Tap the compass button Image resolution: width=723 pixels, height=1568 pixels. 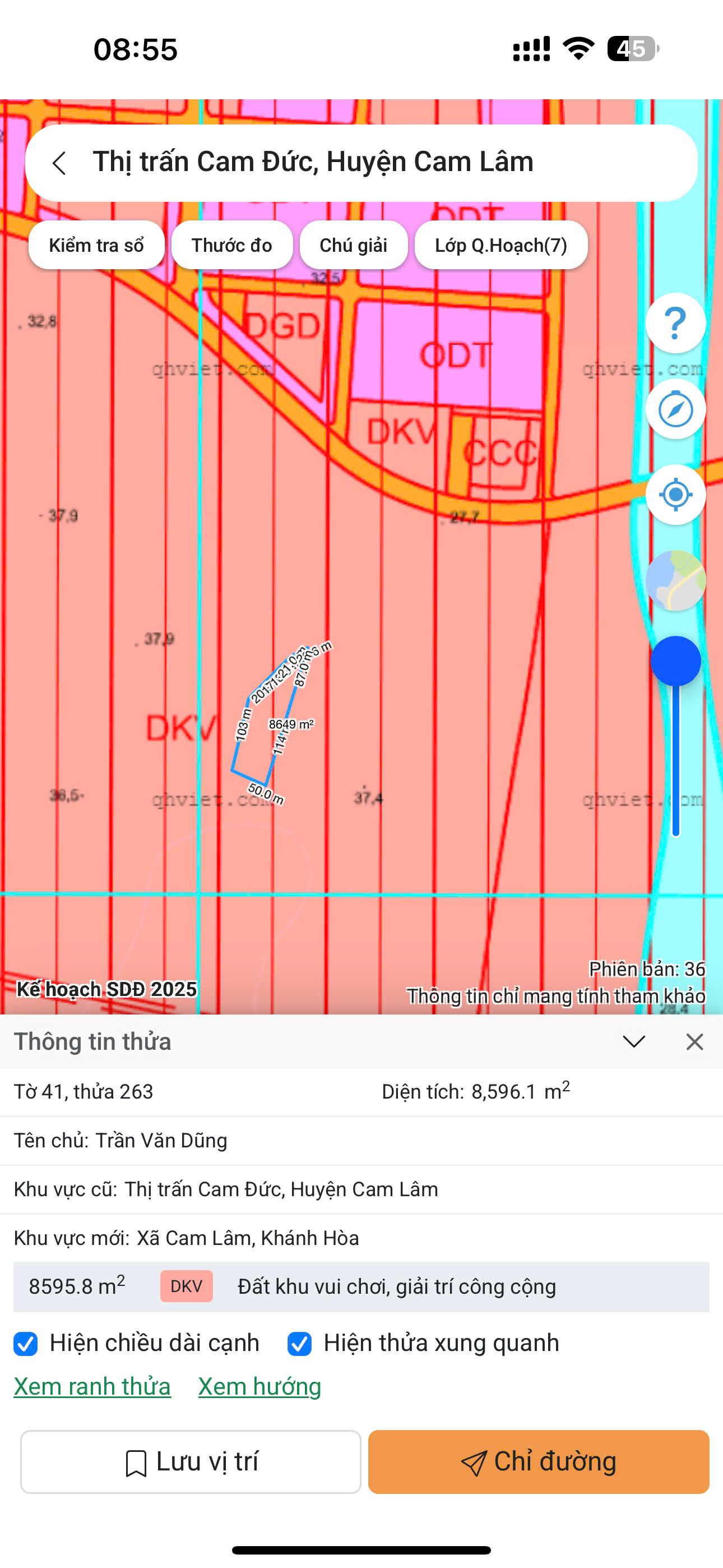[x=675, y=409]
